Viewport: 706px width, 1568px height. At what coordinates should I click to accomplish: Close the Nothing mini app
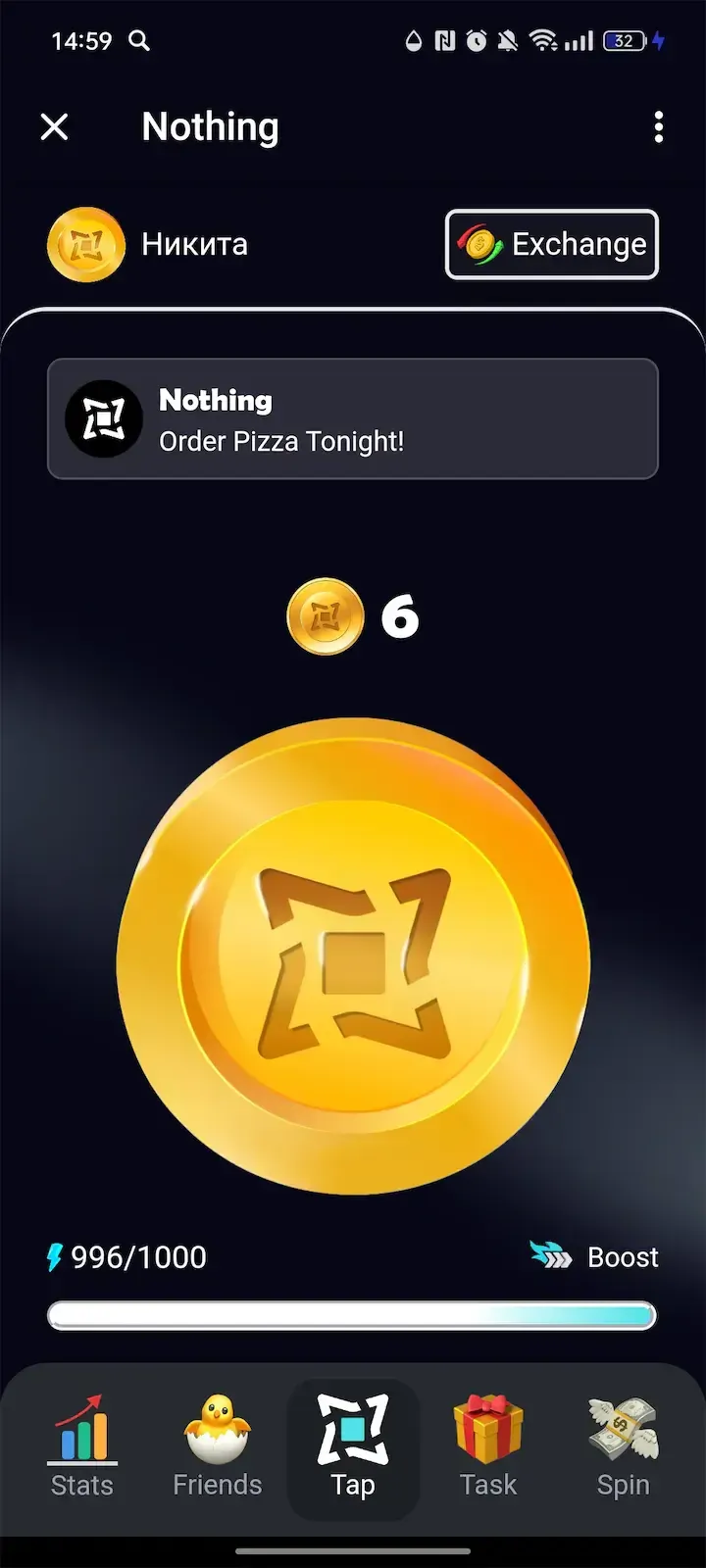click(55, 126)
